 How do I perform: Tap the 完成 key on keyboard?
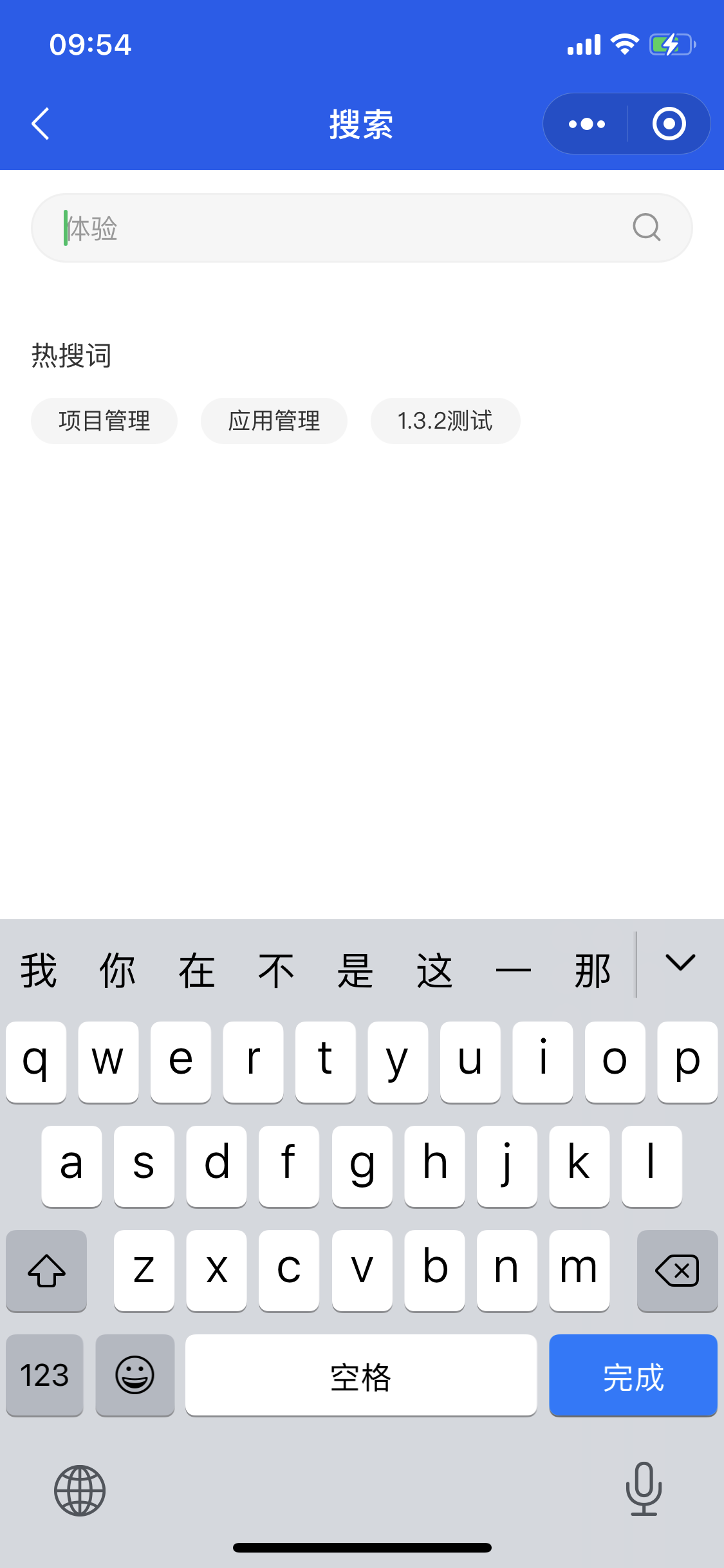tap(633, 1376)
